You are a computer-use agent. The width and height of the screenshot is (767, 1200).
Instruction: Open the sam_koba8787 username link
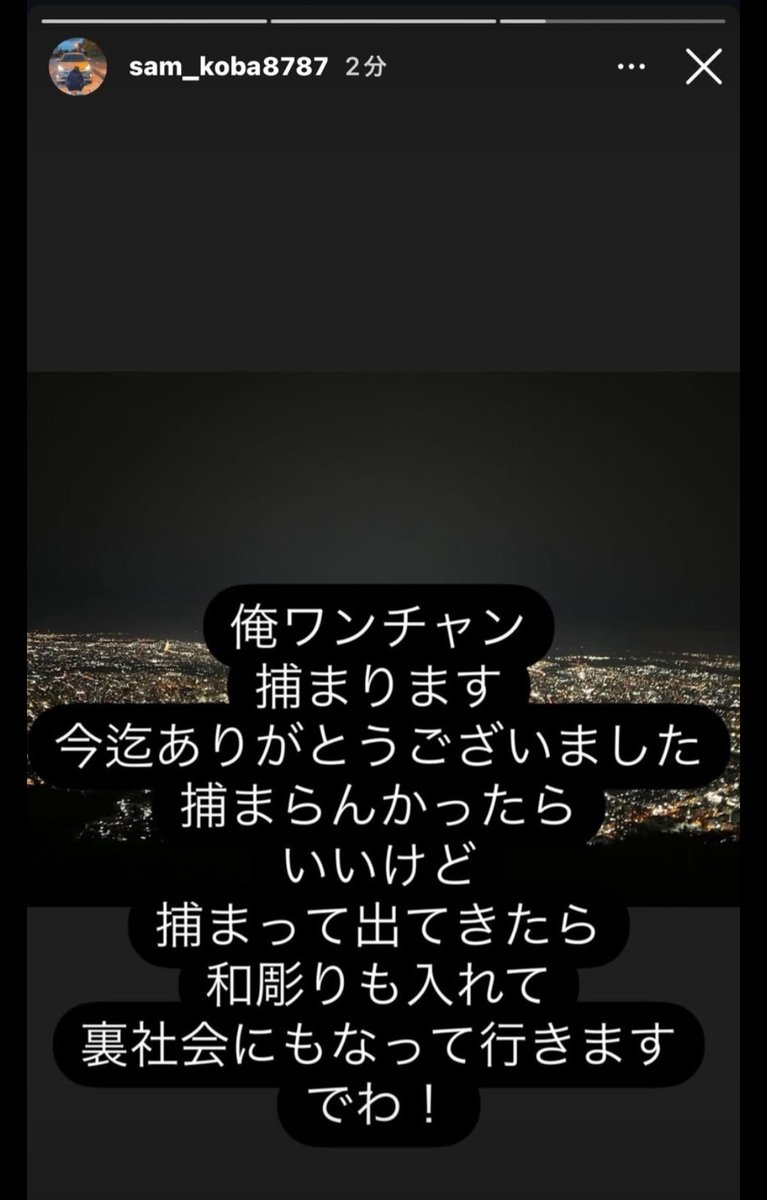click(x=229, y=67)
